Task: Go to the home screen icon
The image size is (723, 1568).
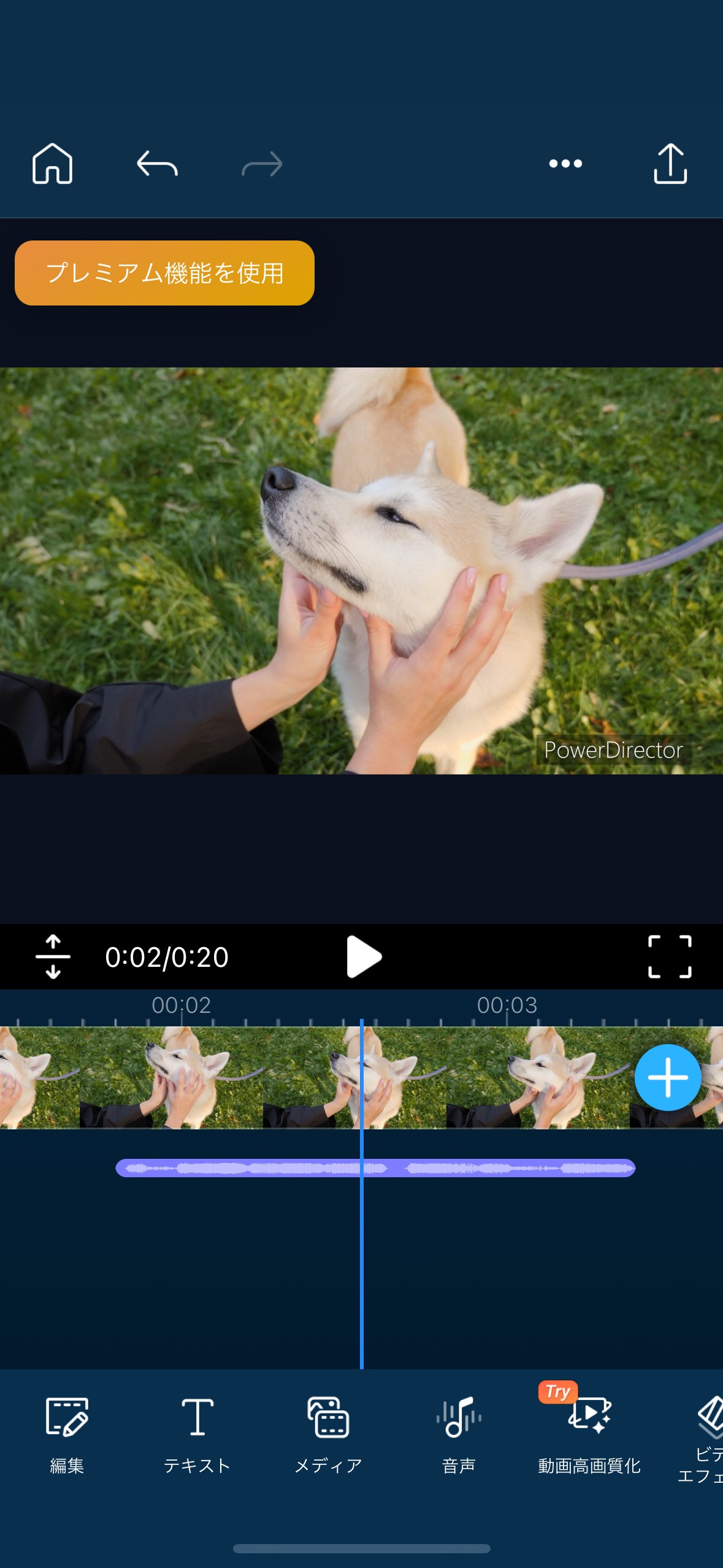Action: coord(52,164)
